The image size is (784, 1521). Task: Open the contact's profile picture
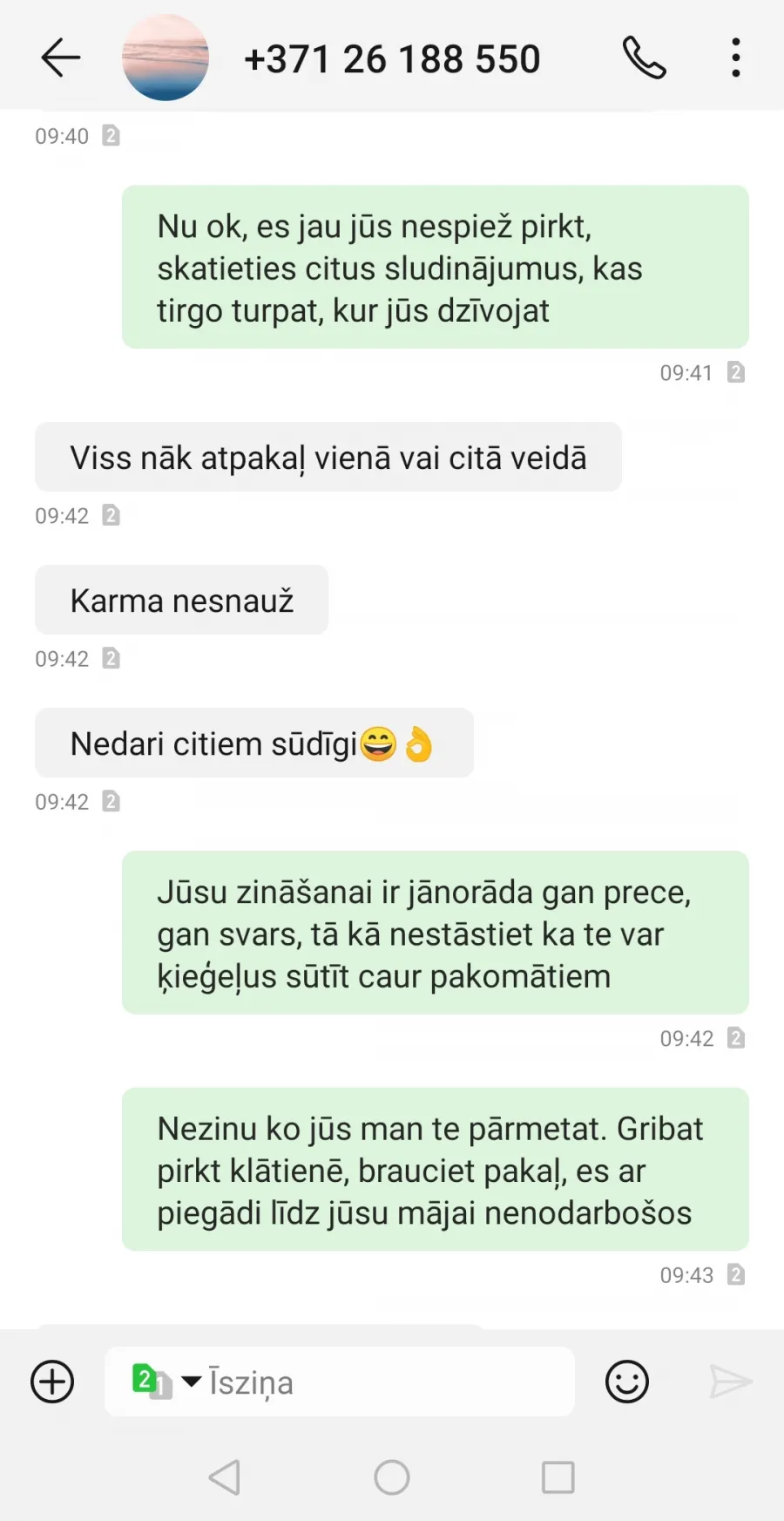pos(166,58)
